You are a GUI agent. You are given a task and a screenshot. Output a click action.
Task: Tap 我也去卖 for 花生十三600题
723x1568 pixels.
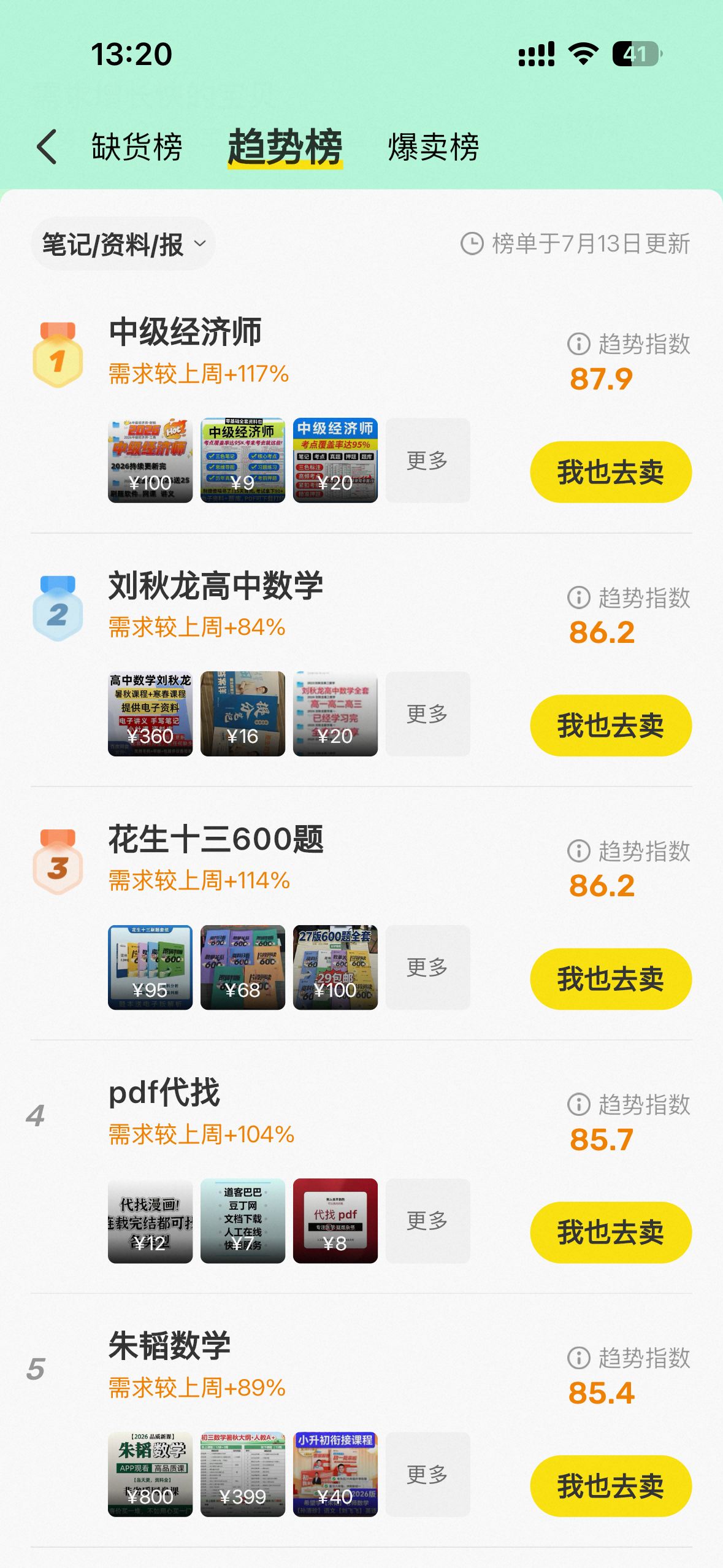tap(611, 979)
